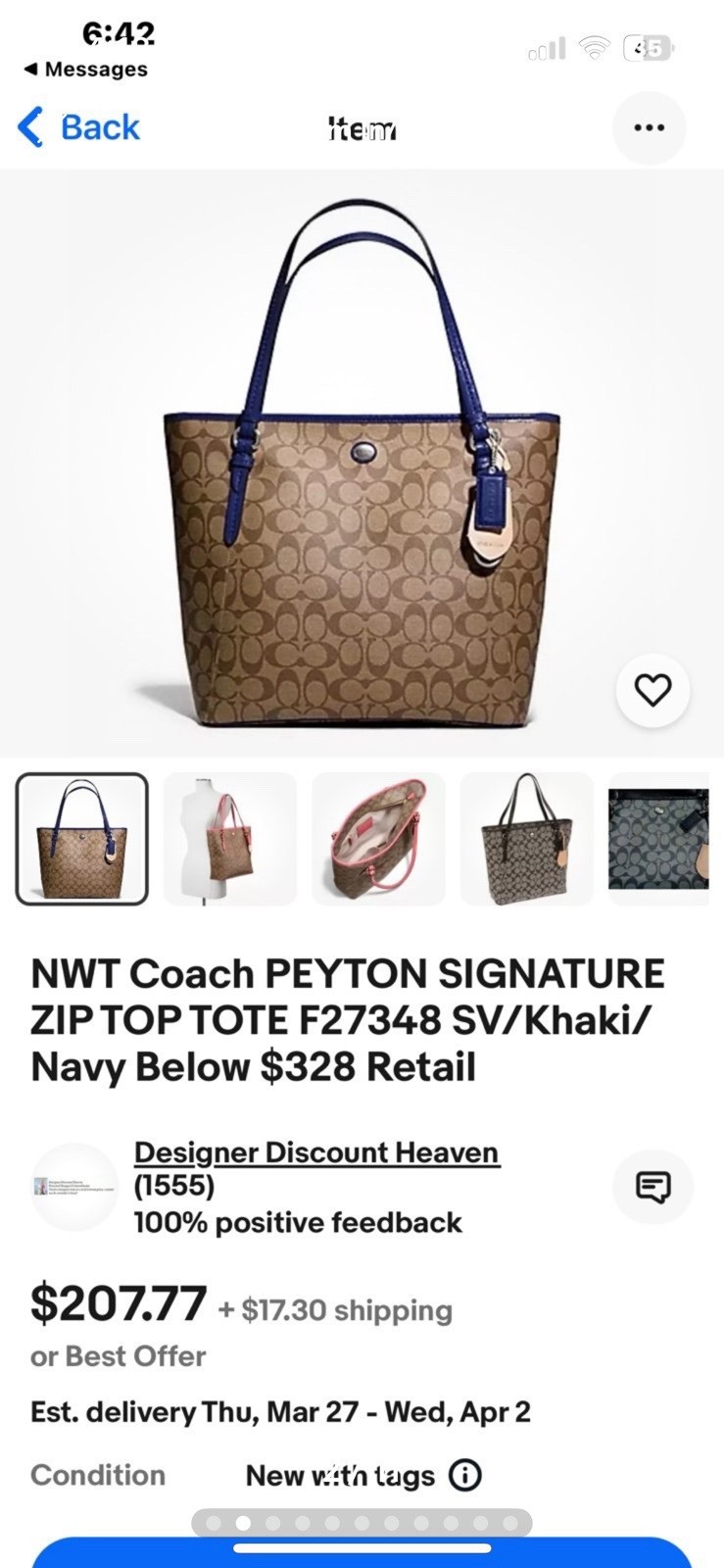Add this tote to your watchlist

[x=652, y=690]
